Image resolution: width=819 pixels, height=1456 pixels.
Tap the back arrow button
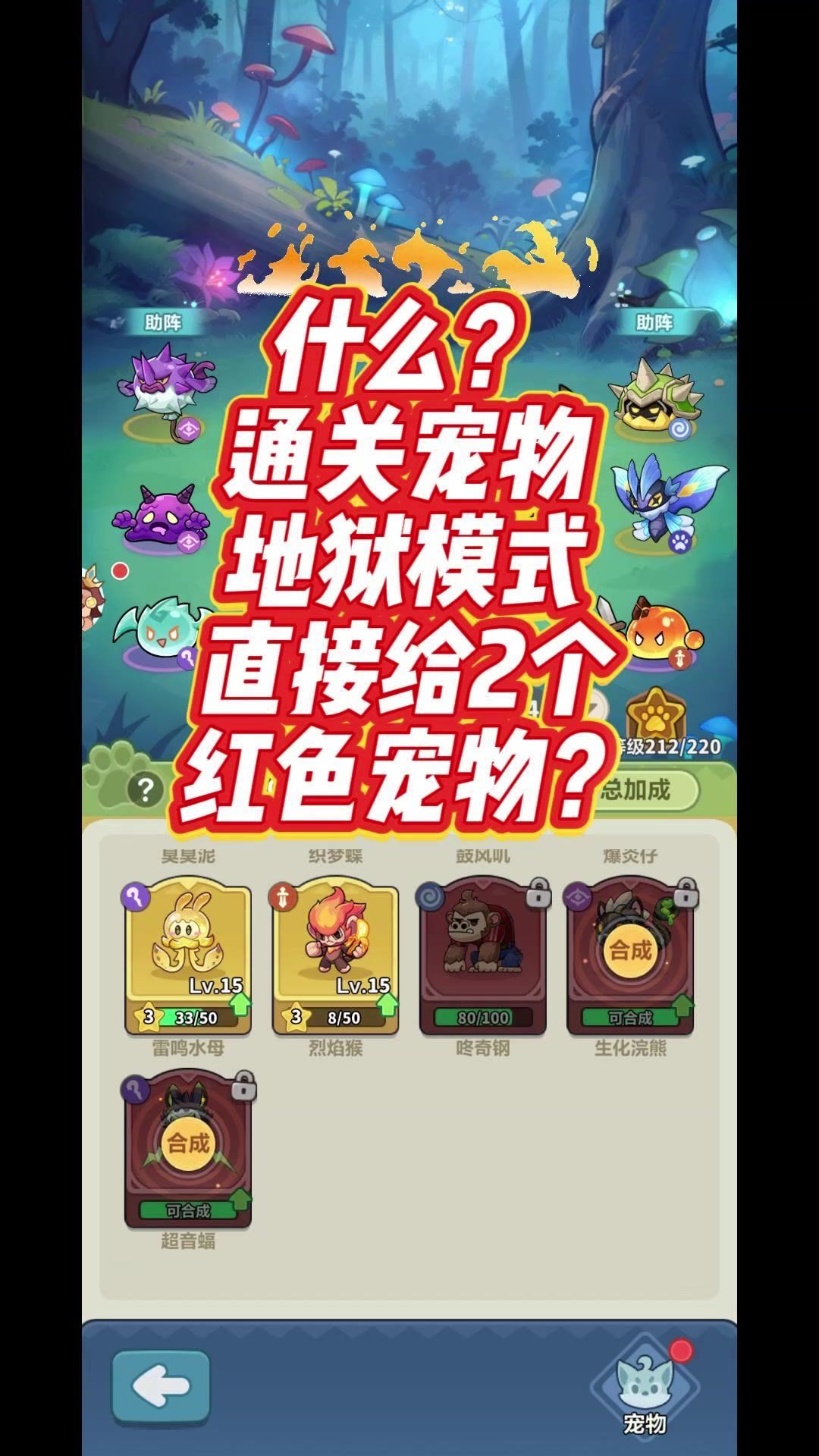coord(161,1386)
